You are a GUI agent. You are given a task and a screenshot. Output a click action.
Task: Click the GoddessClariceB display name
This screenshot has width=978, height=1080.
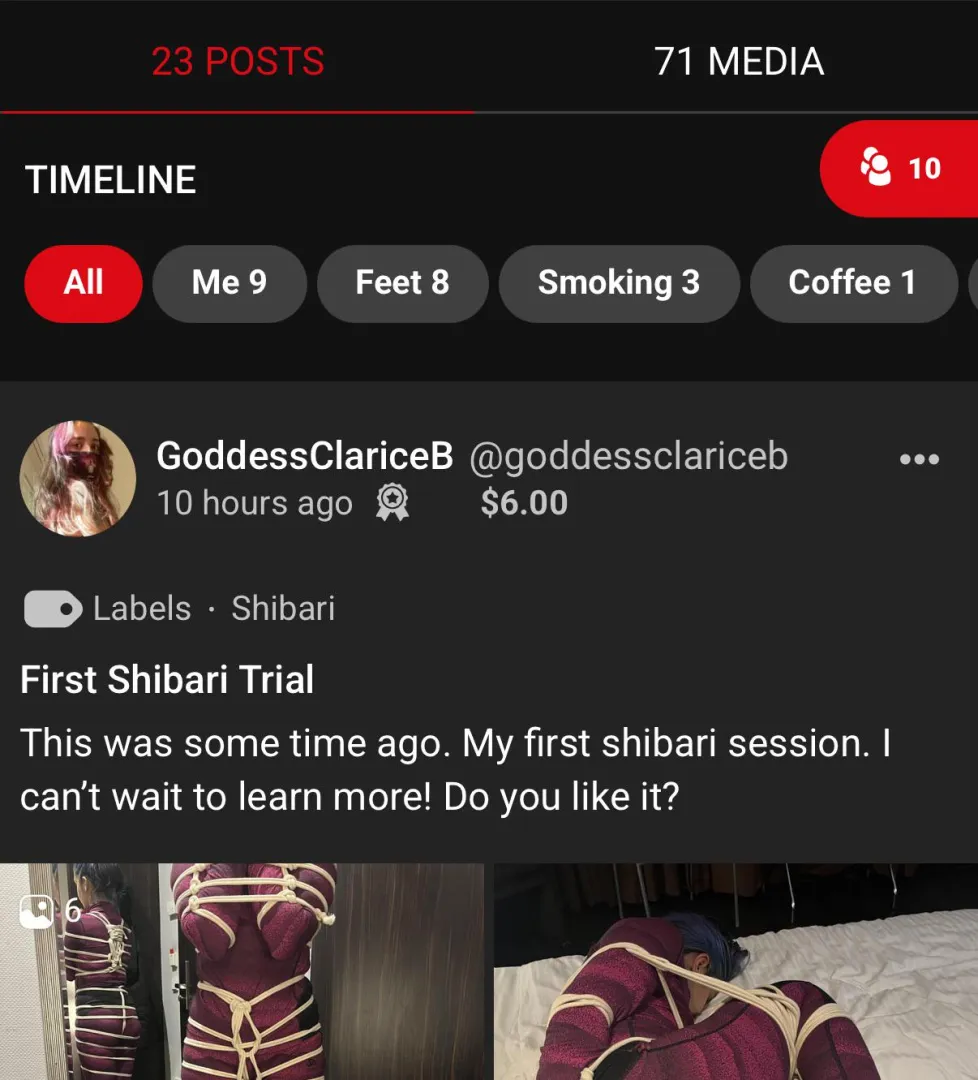coord(303,455)
